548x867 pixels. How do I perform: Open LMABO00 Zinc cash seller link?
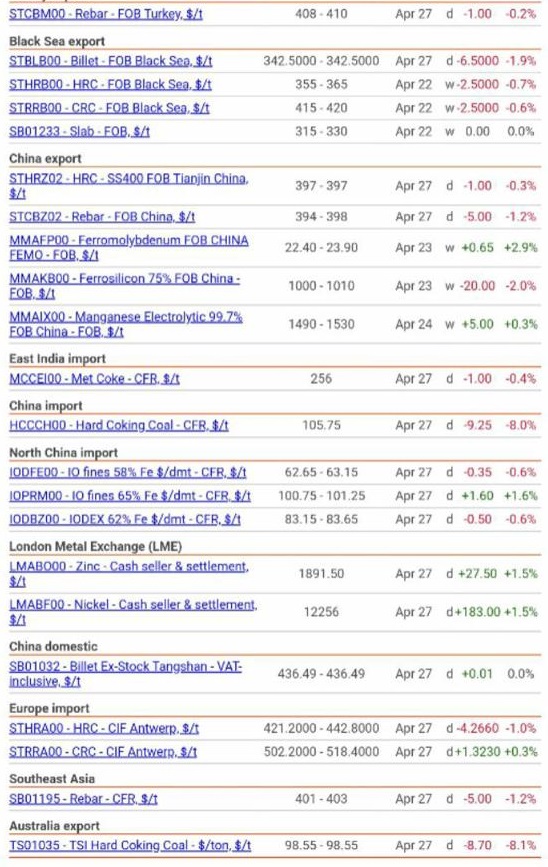pyautogui.click(x=129, y=574)
